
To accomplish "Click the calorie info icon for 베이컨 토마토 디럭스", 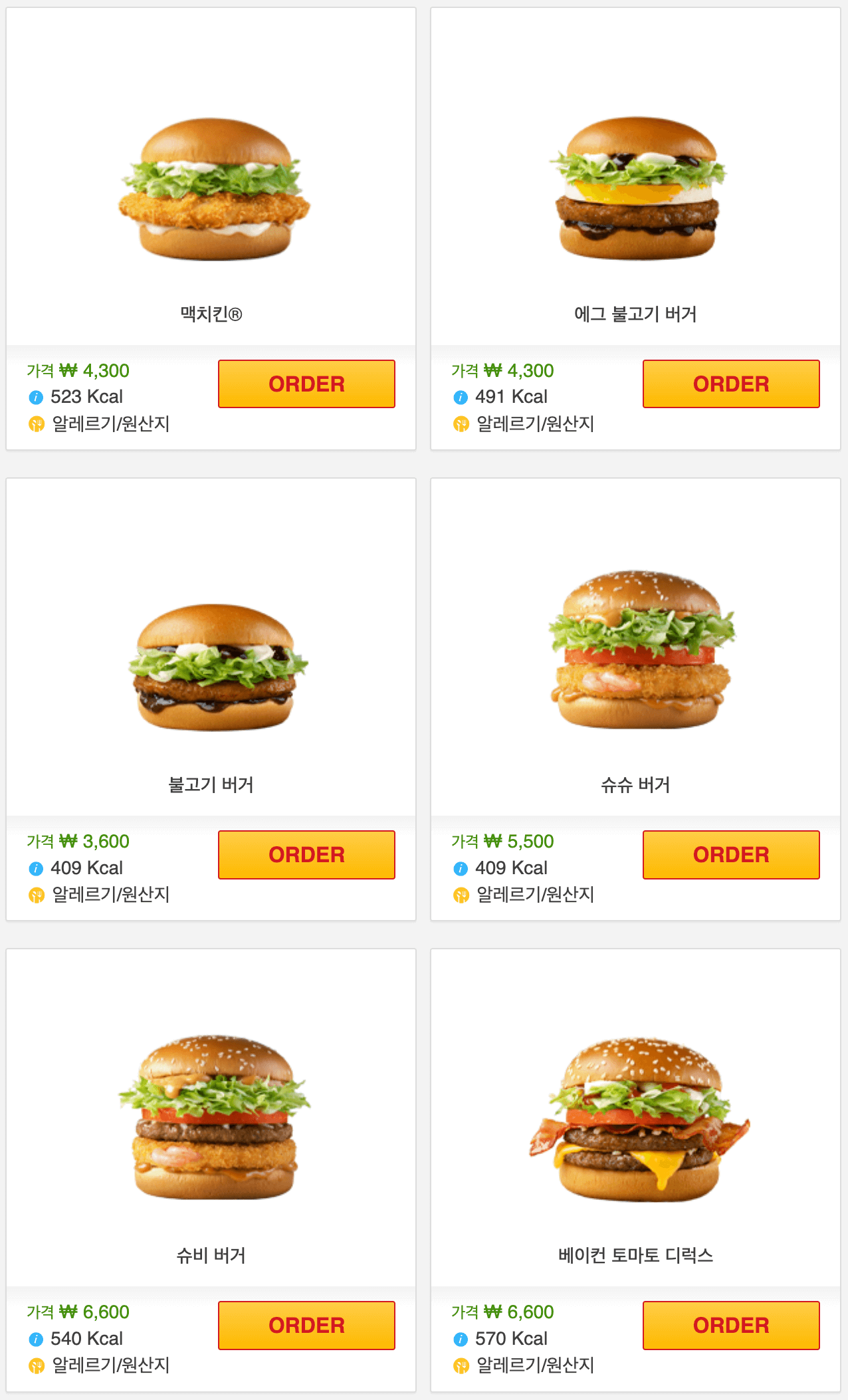I will click(x=460, y=1338).
